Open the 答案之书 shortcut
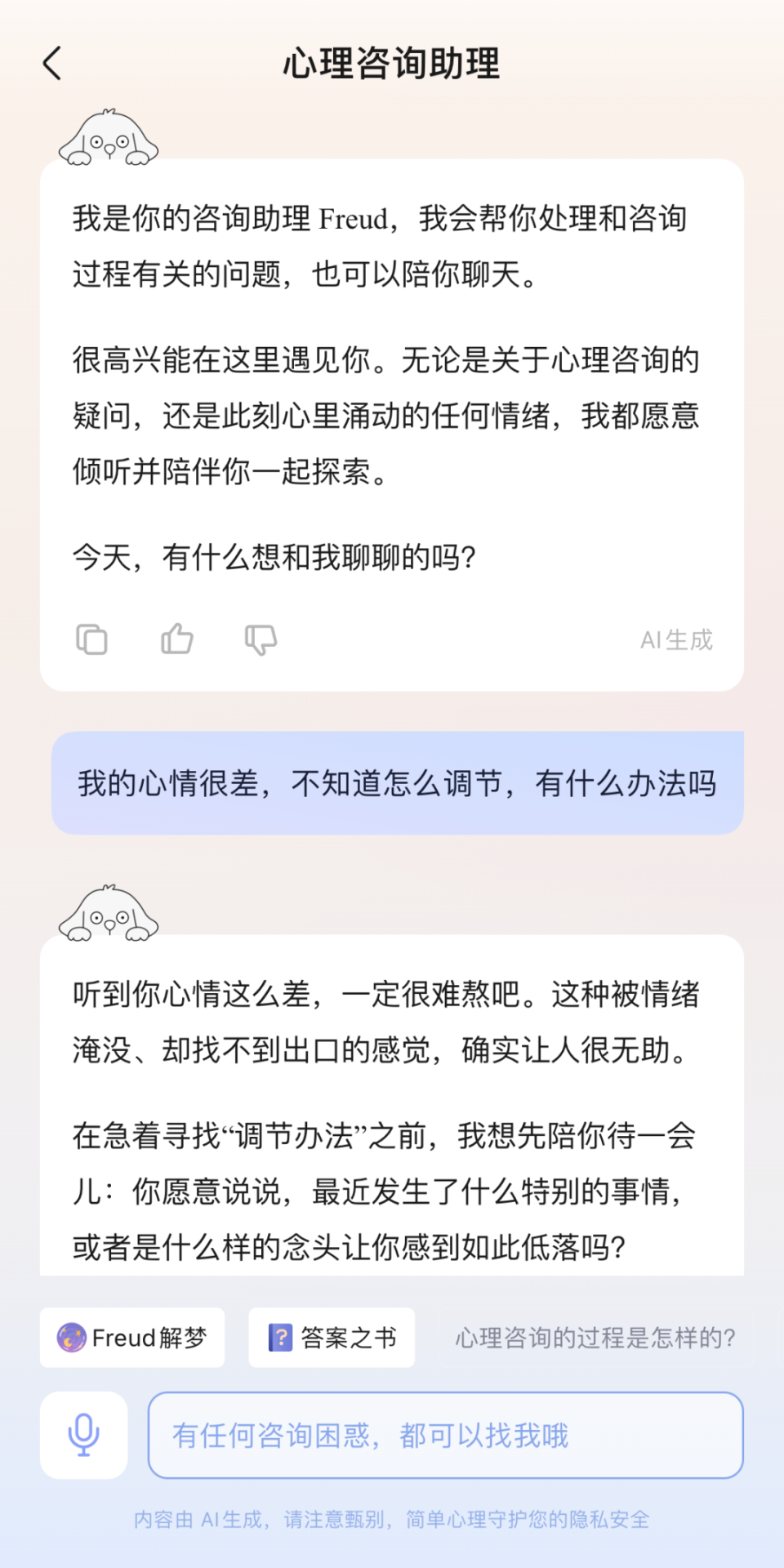784x1568 pixels. pyautogui.click(x=332, y=1338)
